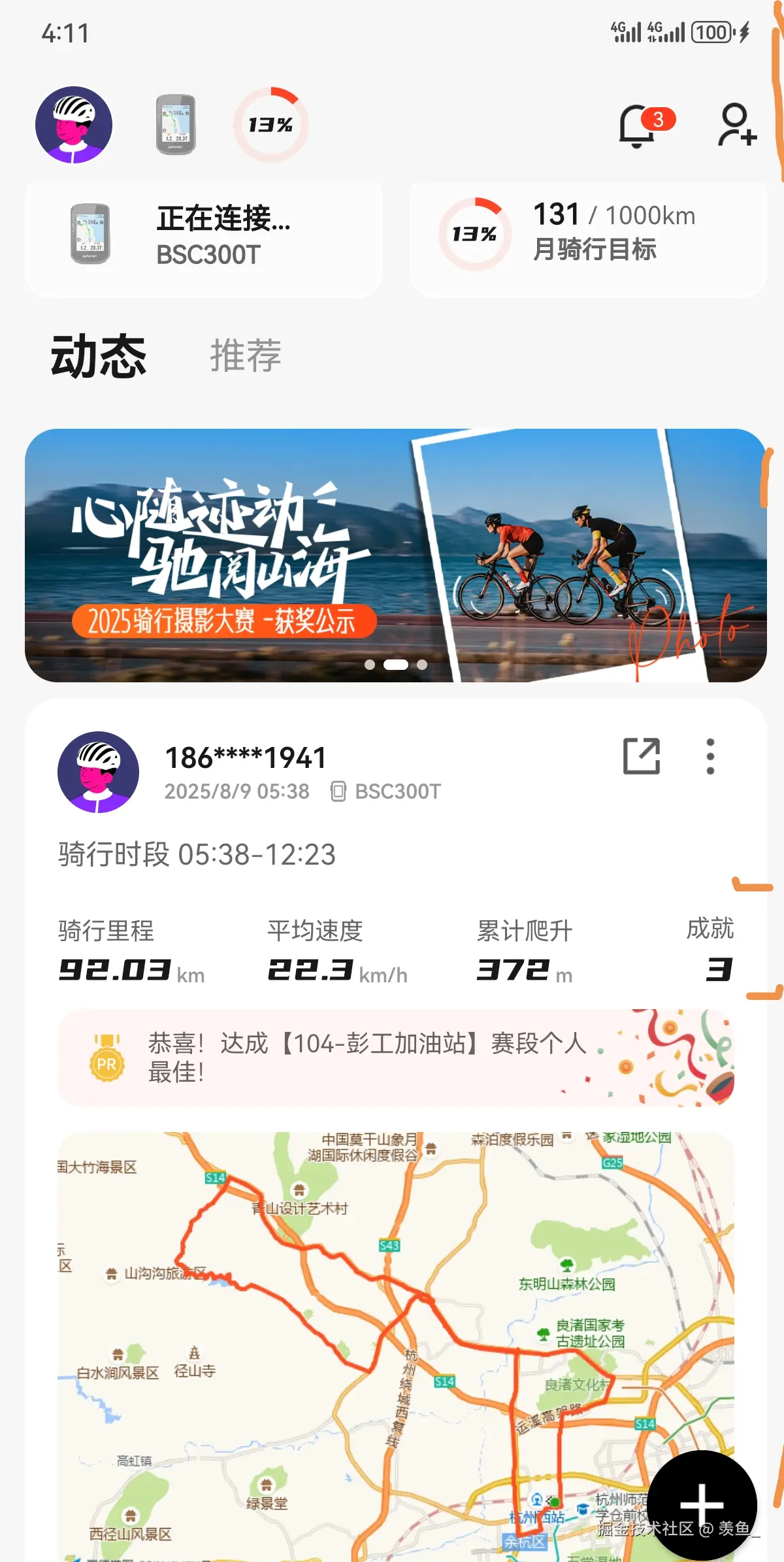Tap the add friend icon
The width and height of the screenshot is (784, 1562).
[737, 125]
